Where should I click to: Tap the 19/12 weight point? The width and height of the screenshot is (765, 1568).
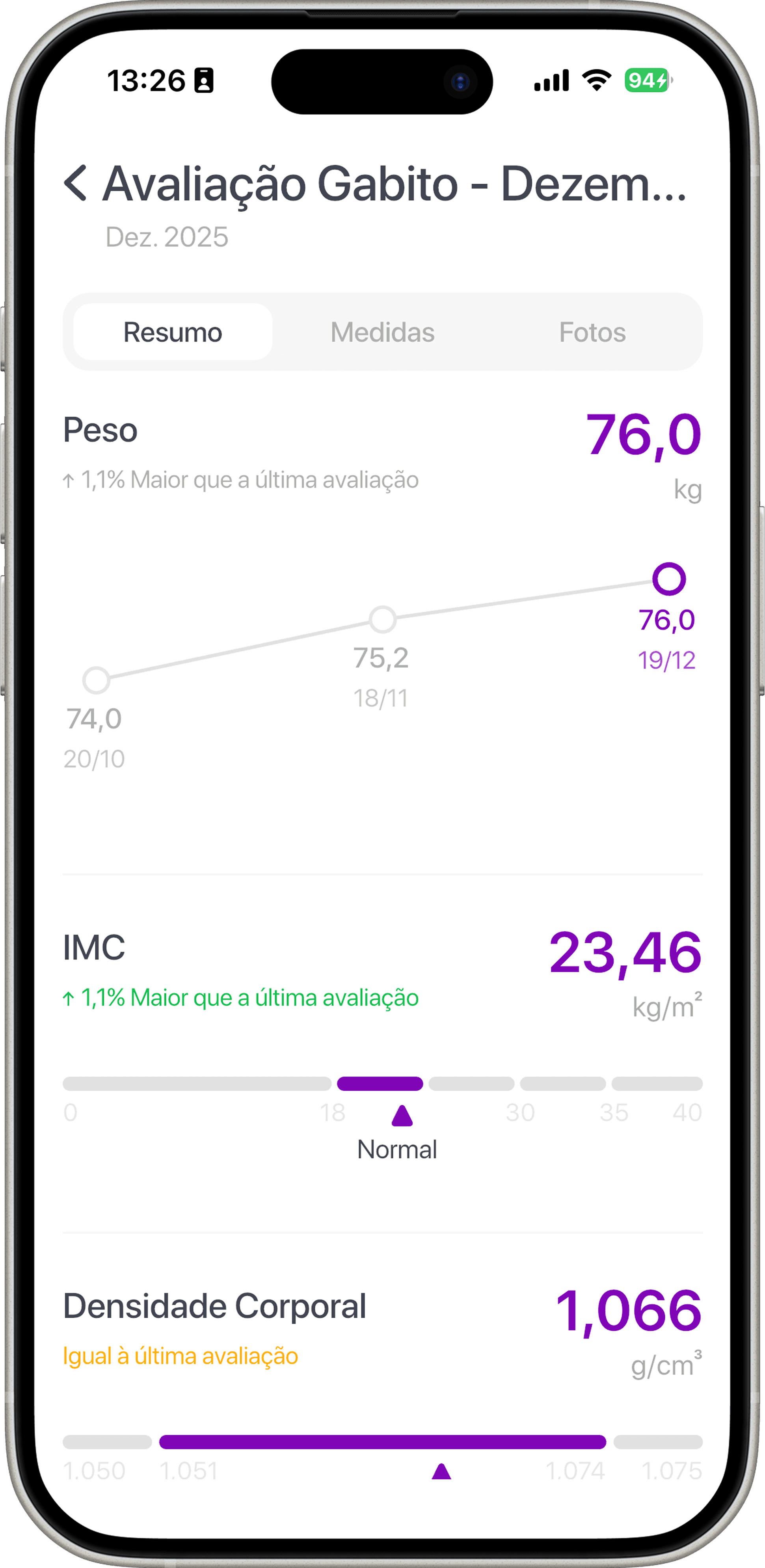click(669, 578)
